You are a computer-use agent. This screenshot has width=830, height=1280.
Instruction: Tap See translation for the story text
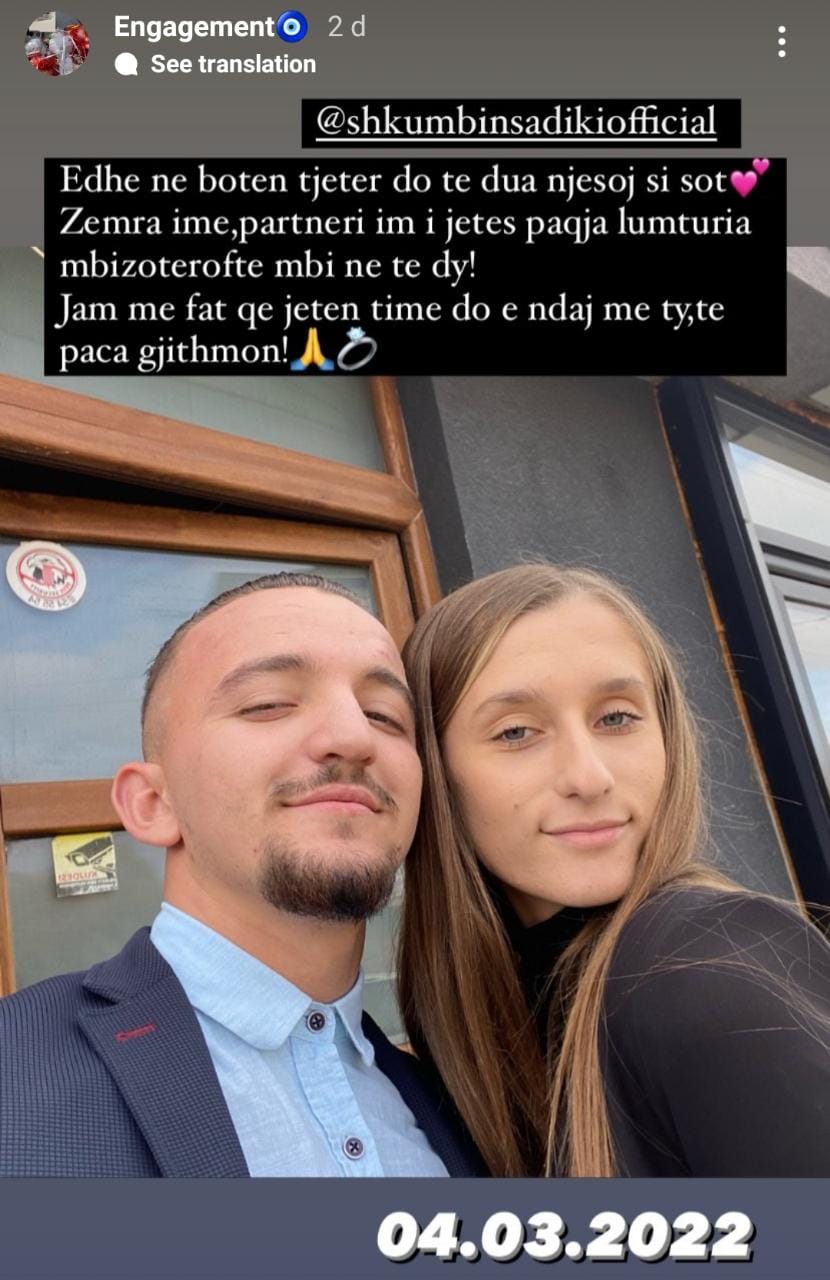pyautogui.click(x=232, y=64)
